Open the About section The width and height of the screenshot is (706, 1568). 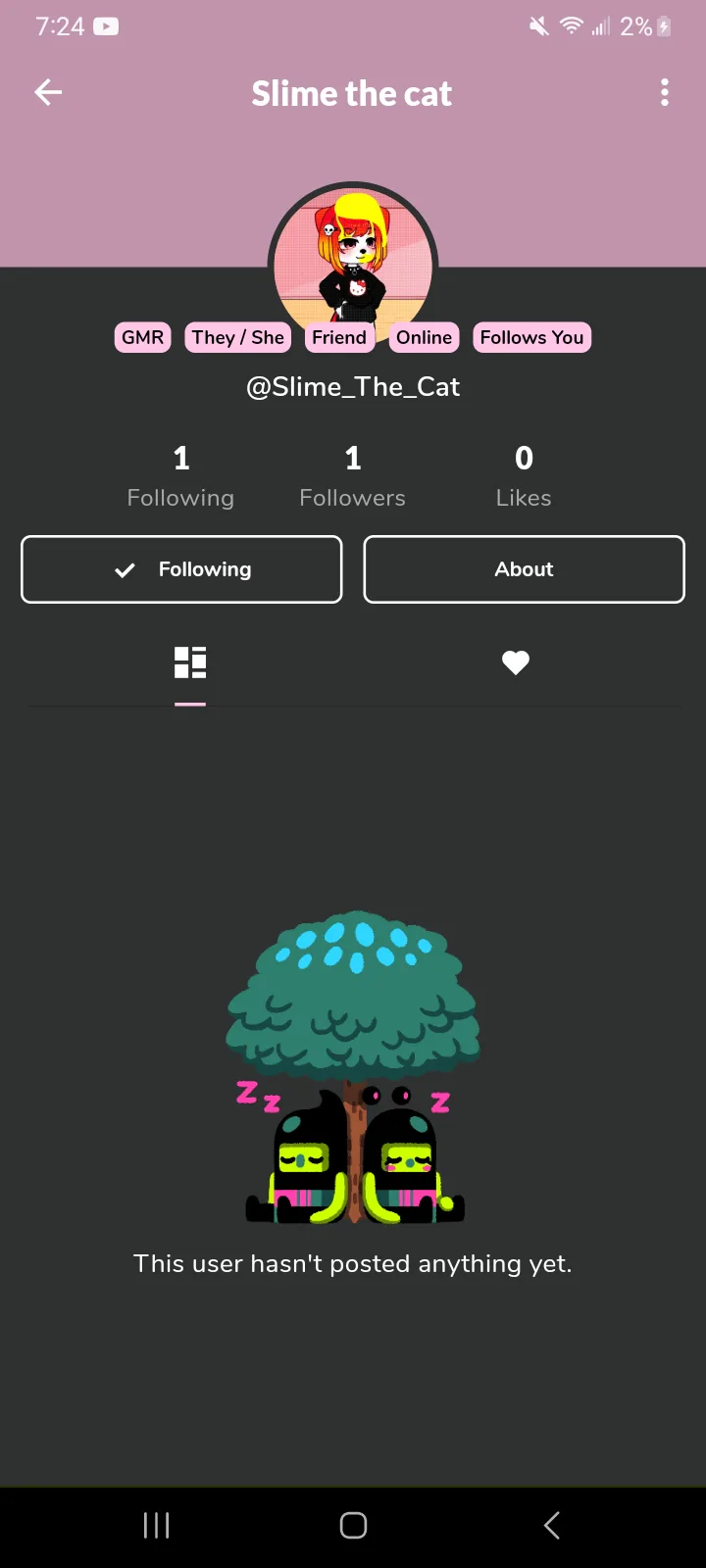pos(524,569)
